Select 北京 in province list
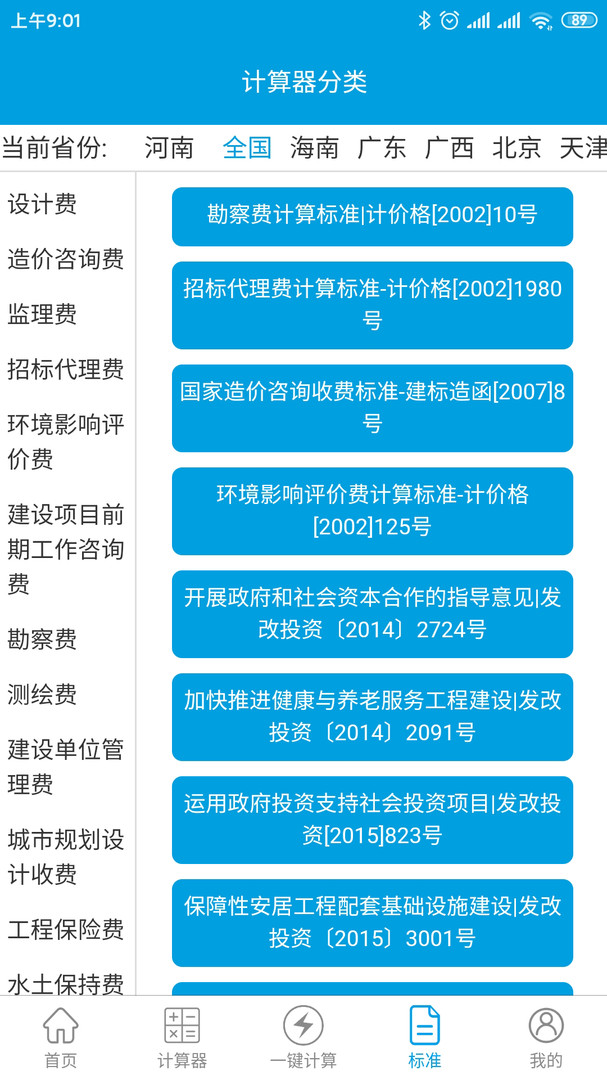This screenshot has height=1080, width=607. [x=517, y=148]
